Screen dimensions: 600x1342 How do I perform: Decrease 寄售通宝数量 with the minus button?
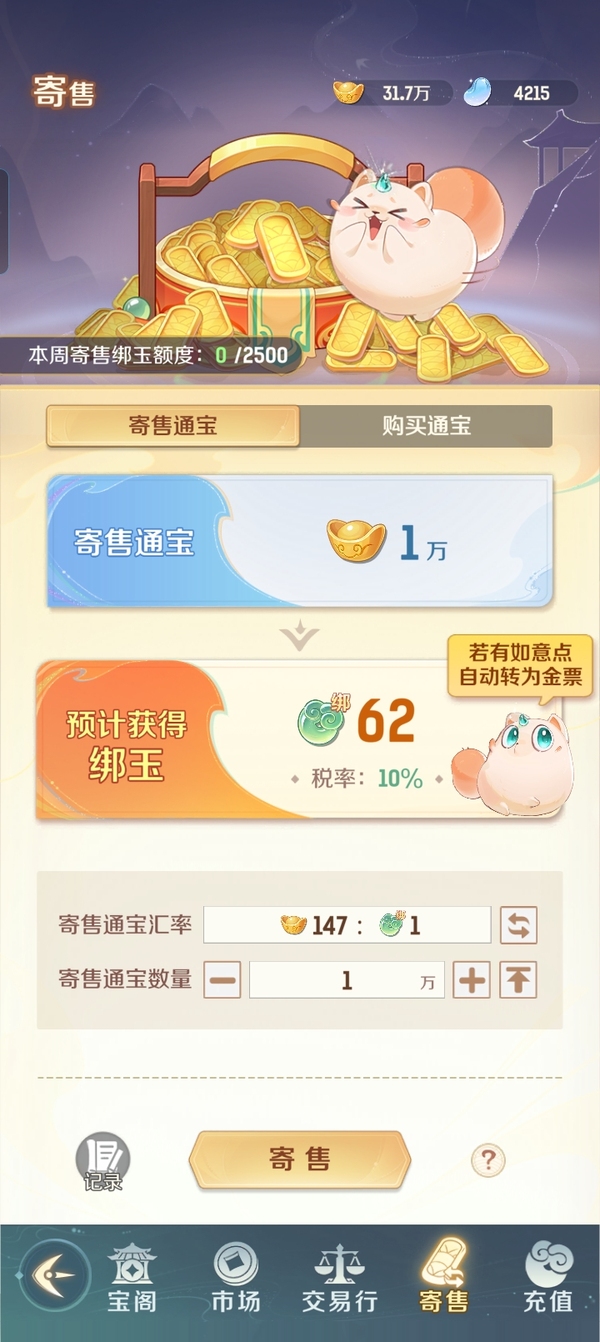coord(223,981)
